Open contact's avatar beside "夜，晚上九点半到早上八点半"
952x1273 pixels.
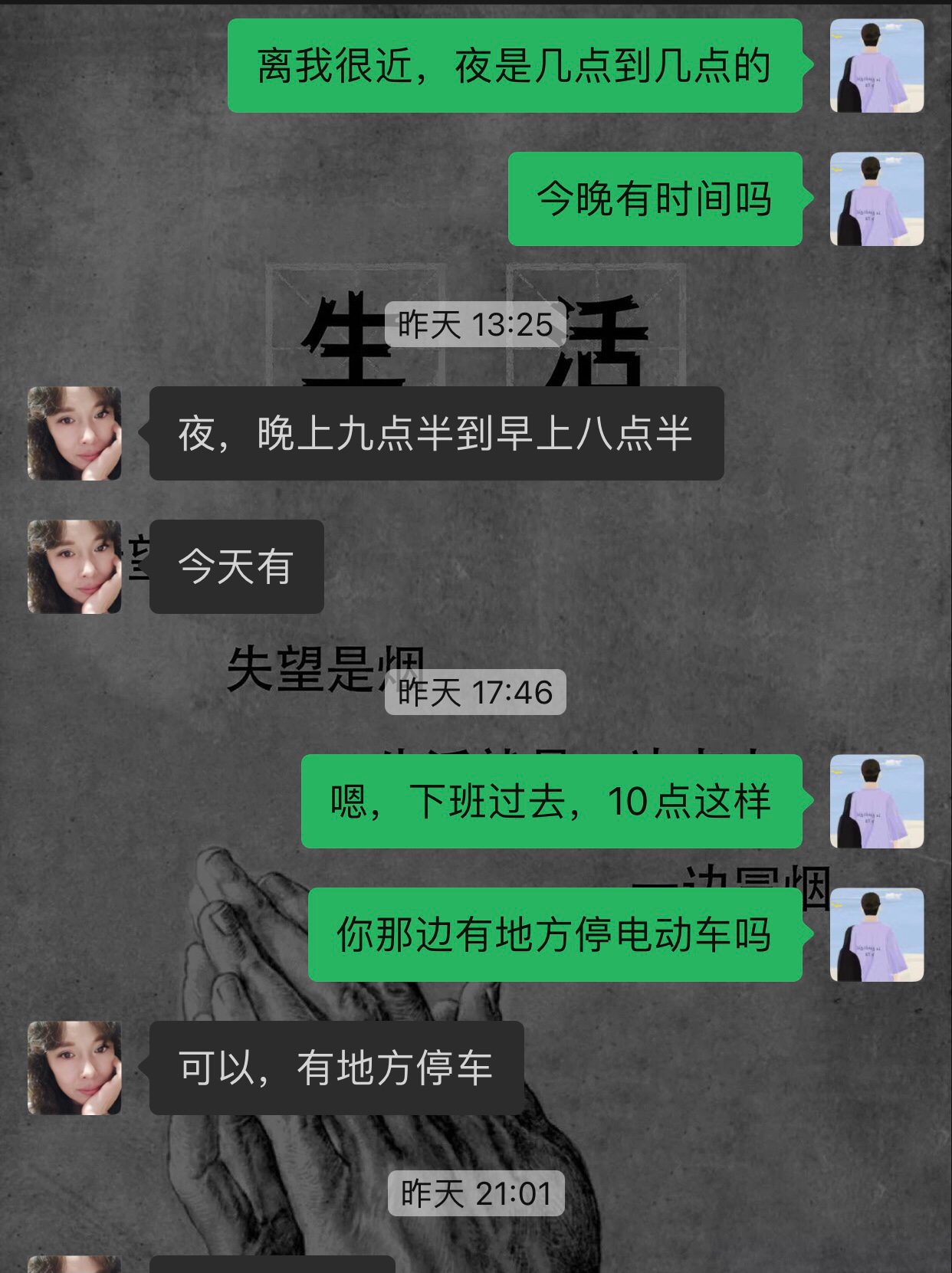74,433
